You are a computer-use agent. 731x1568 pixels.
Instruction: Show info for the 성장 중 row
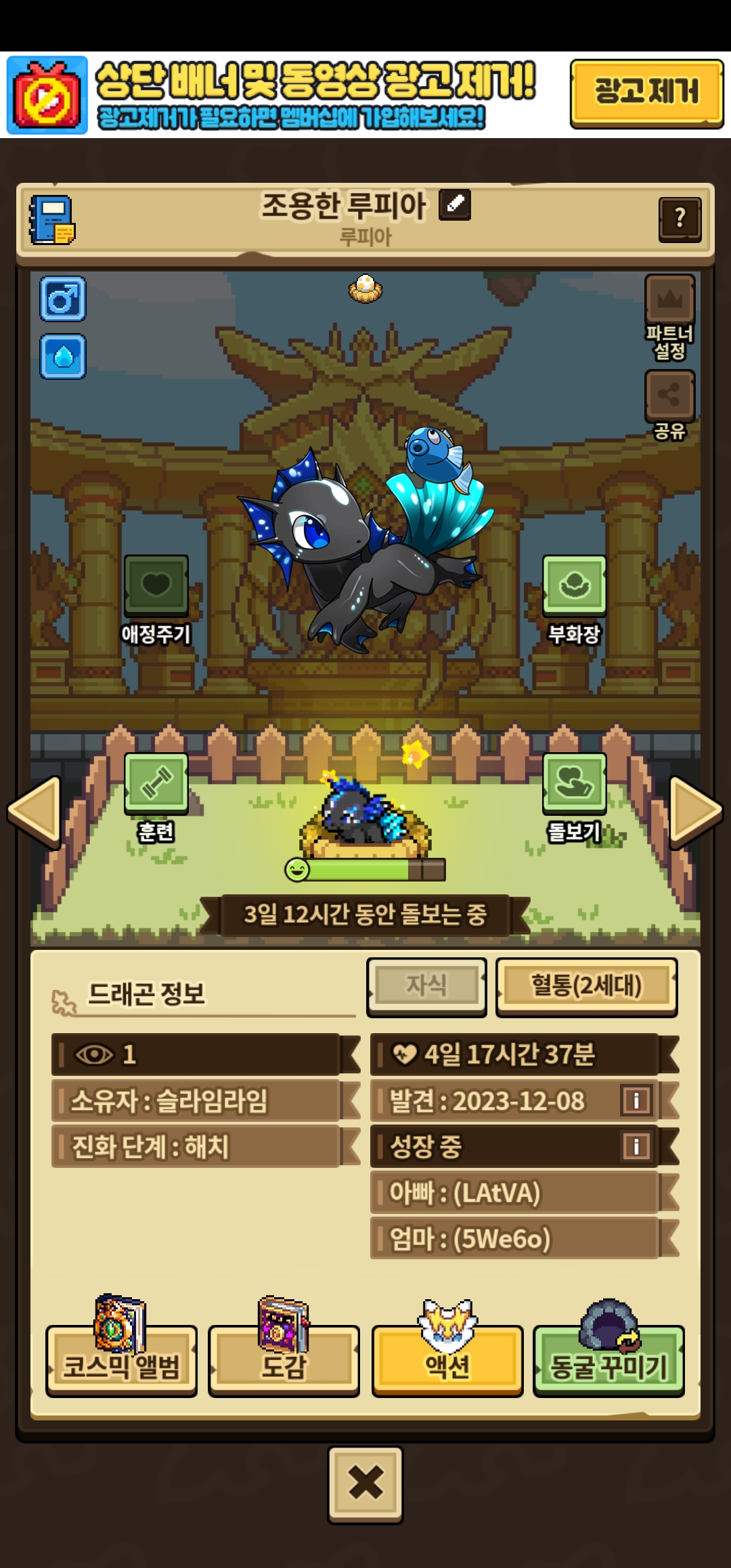click(636, 1147)
